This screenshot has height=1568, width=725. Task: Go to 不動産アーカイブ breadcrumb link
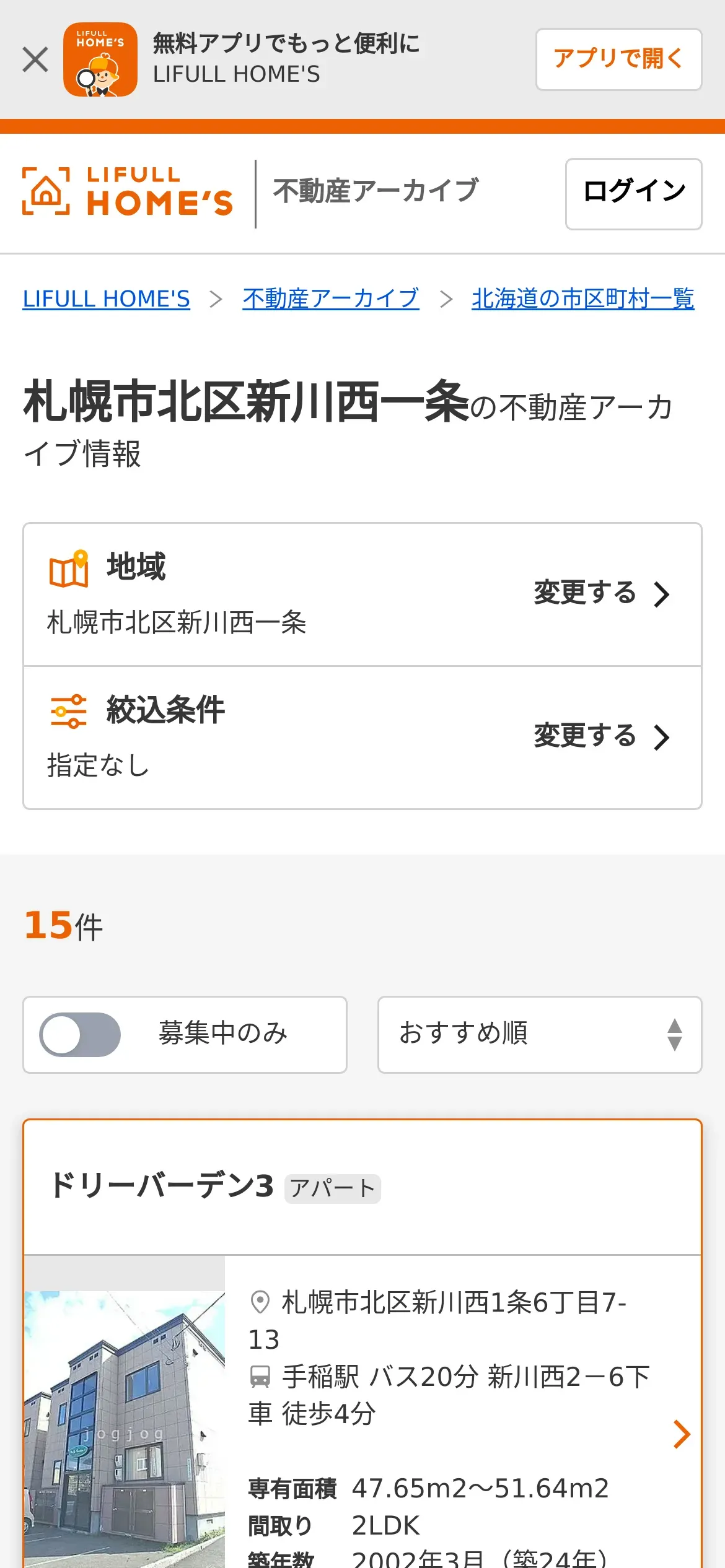[331, 299]
